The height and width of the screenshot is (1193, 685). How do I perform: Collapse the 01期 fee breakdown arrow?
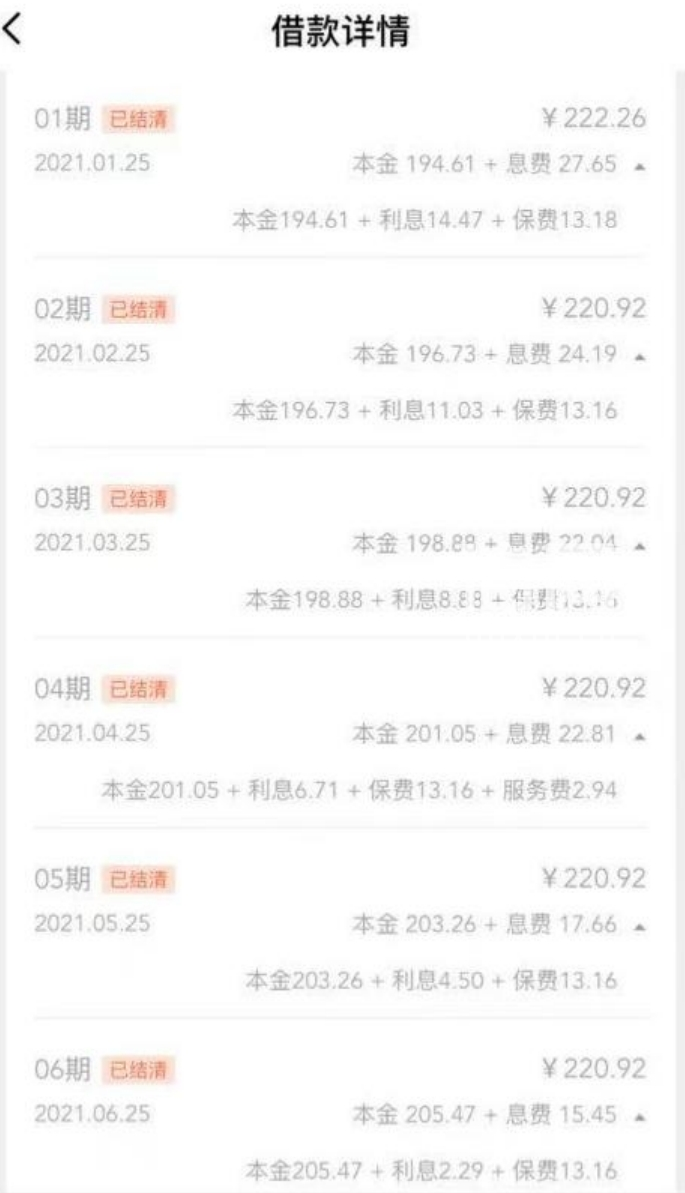[639, 166]
